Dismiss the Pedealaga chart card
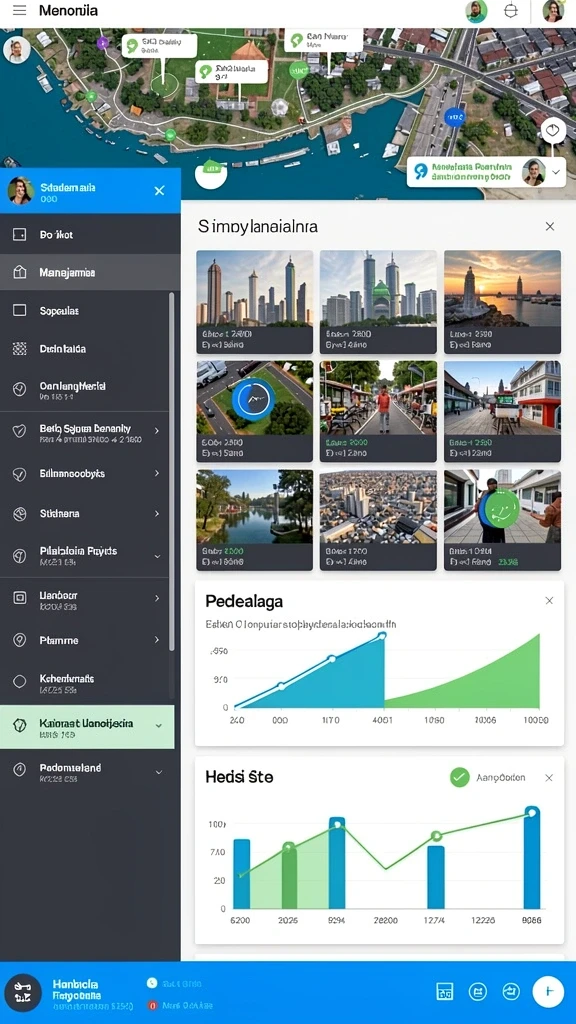The height and width of the screenshot is (1024, 576). 549,601
